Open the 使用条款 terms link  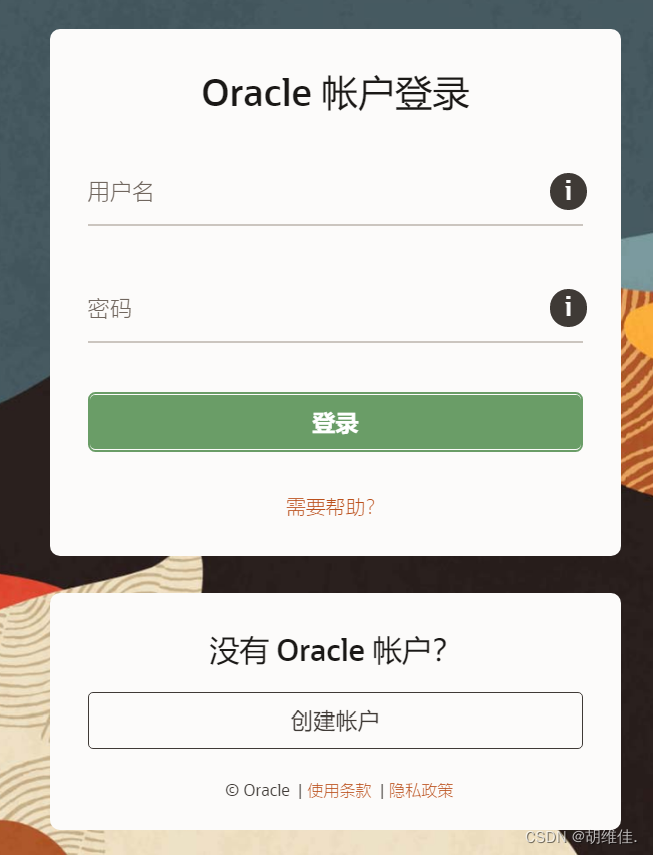[x=339, y=790]
